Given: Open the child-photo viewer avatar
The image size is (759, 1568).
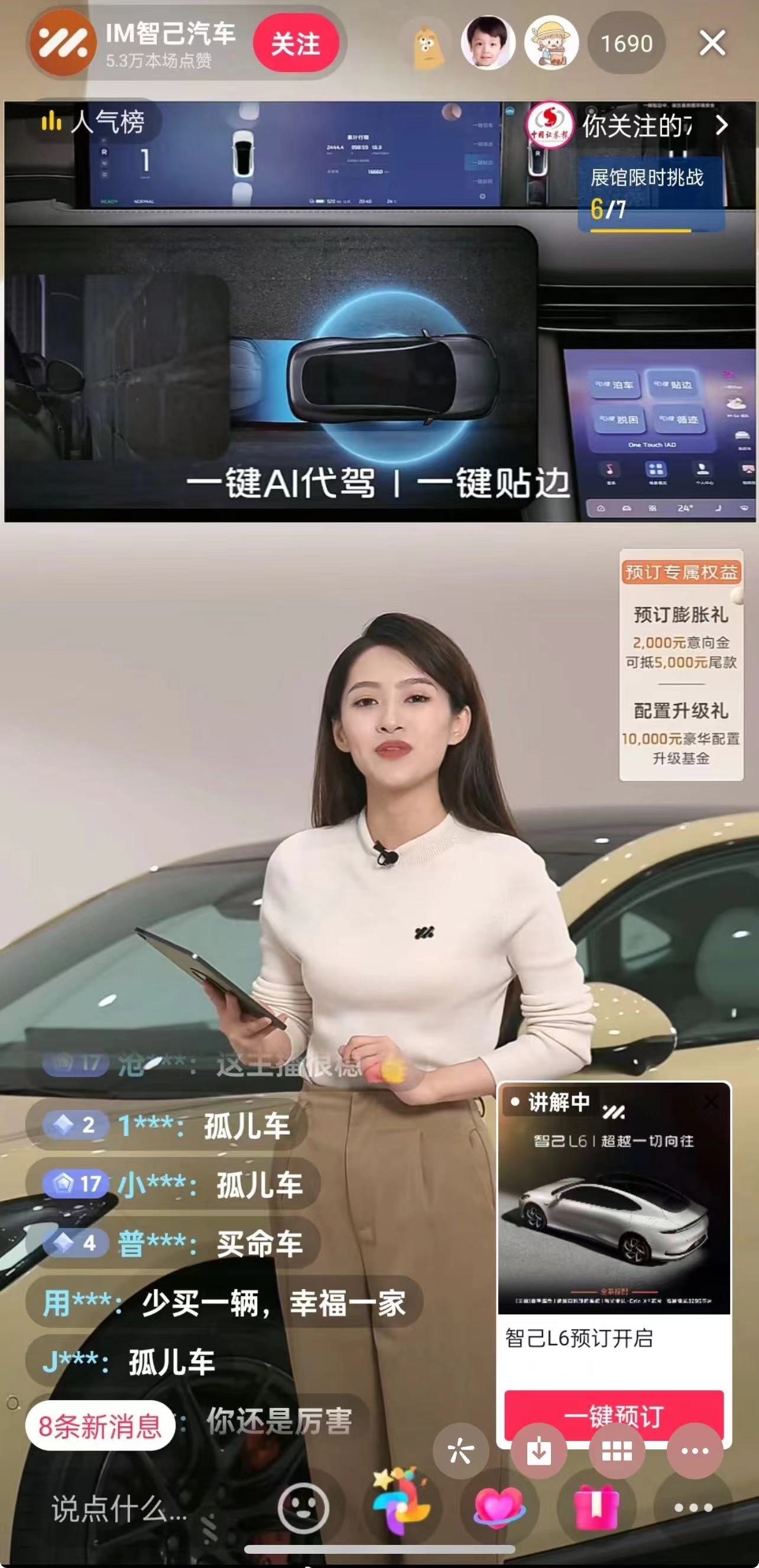Looking at the screenshot, I should tap(487, 43).
